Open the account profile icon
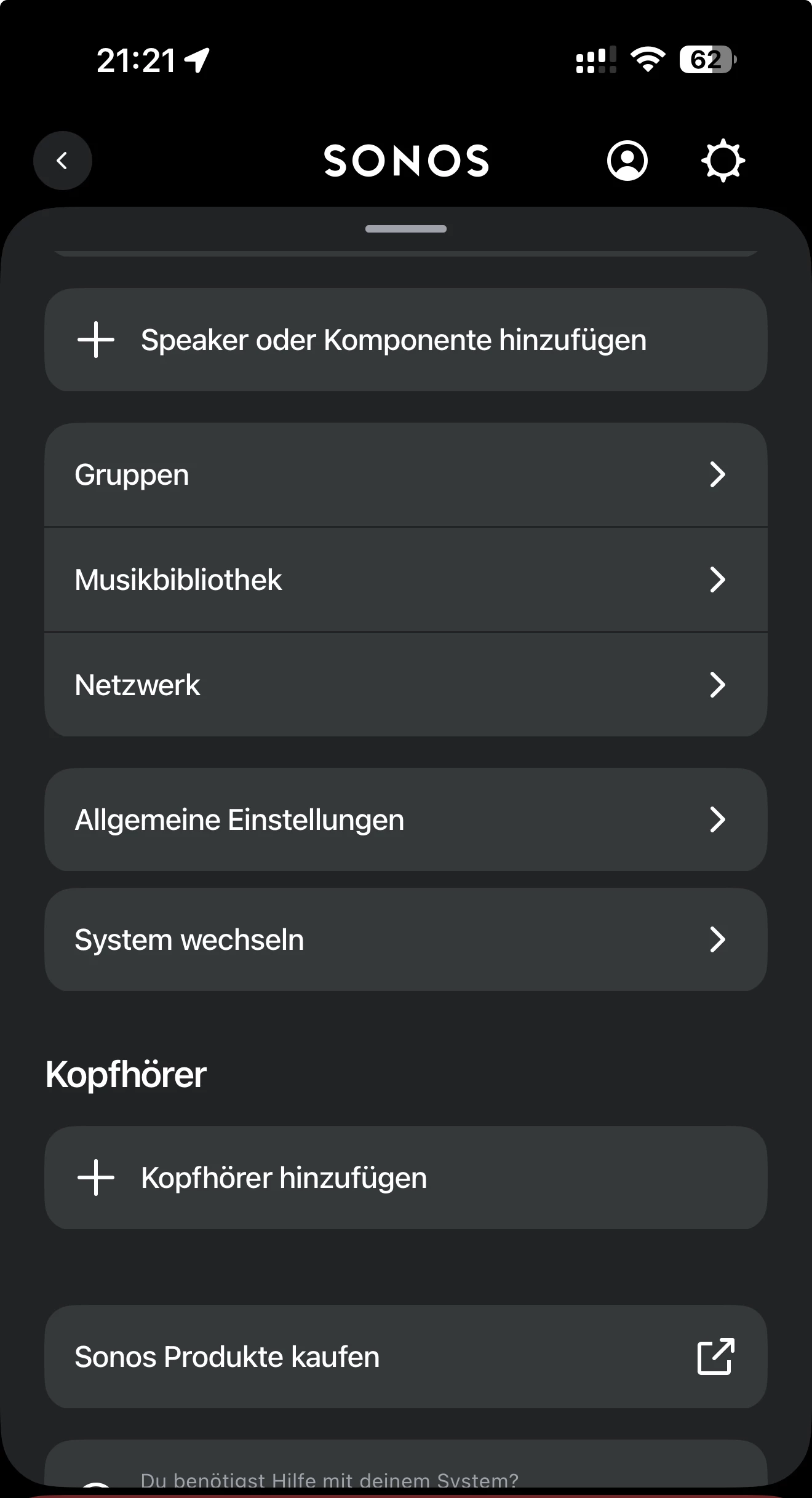The image size is (812, 1498). [627, 161]
